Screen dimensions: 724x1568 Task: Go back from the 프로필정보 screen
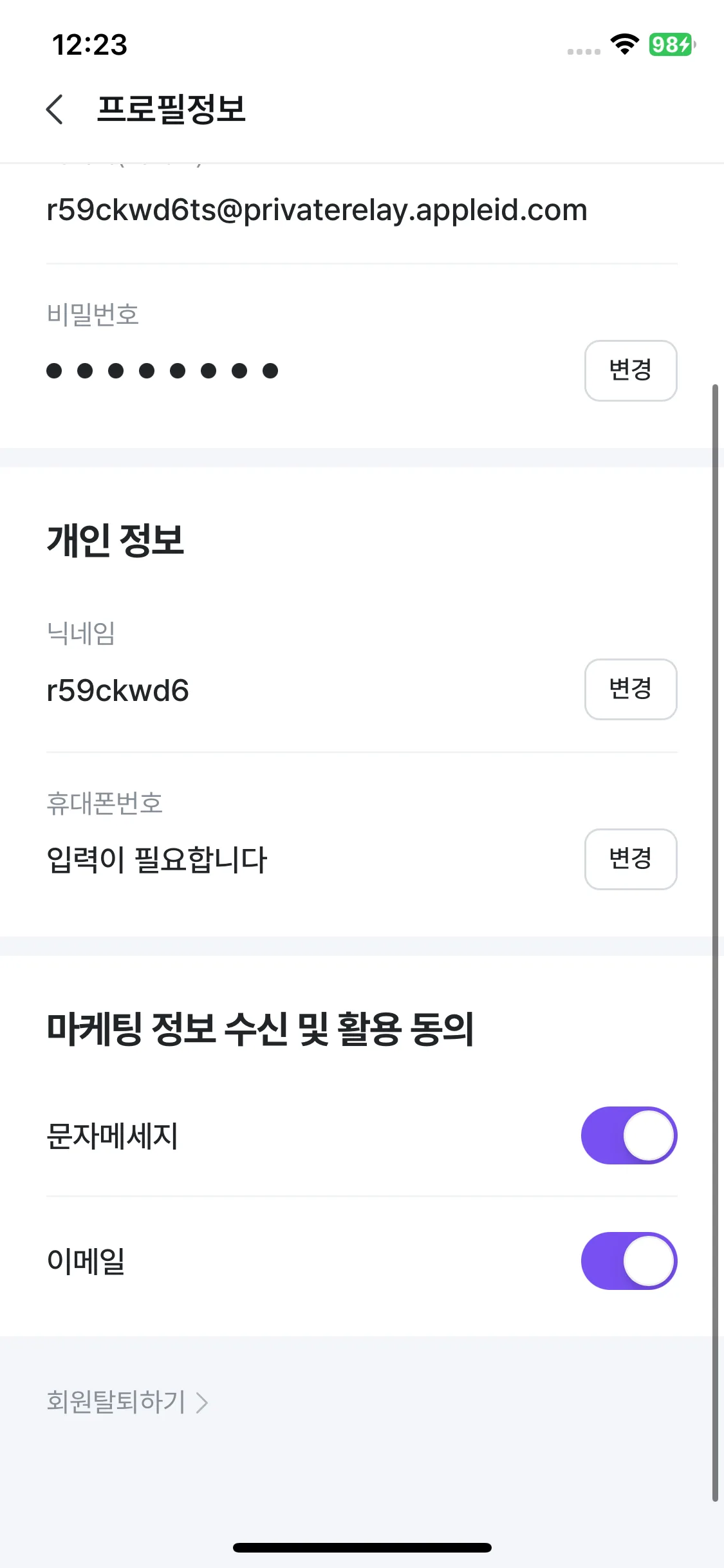(55, 109)
